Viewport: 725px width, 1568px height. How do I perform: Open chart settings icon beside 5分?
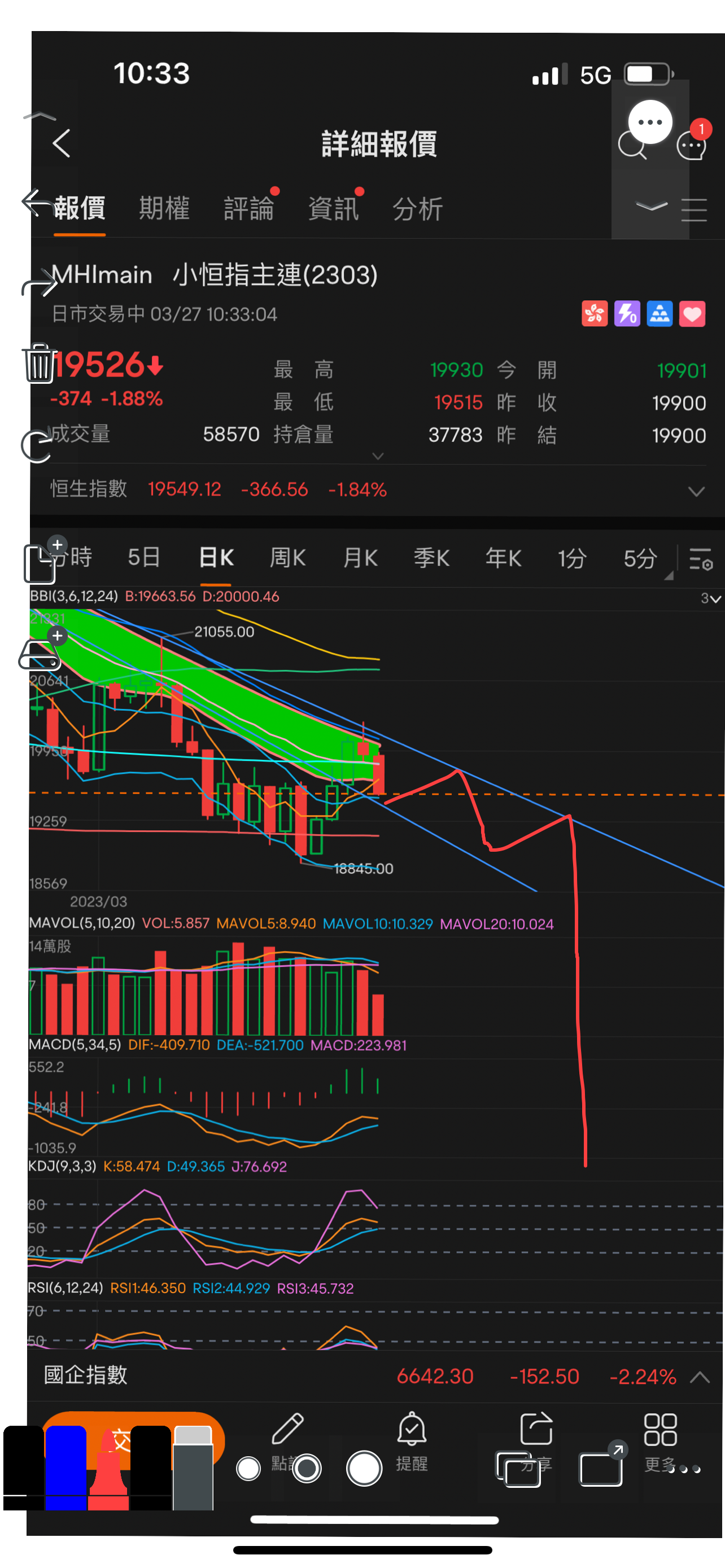[x=701, y=559]
